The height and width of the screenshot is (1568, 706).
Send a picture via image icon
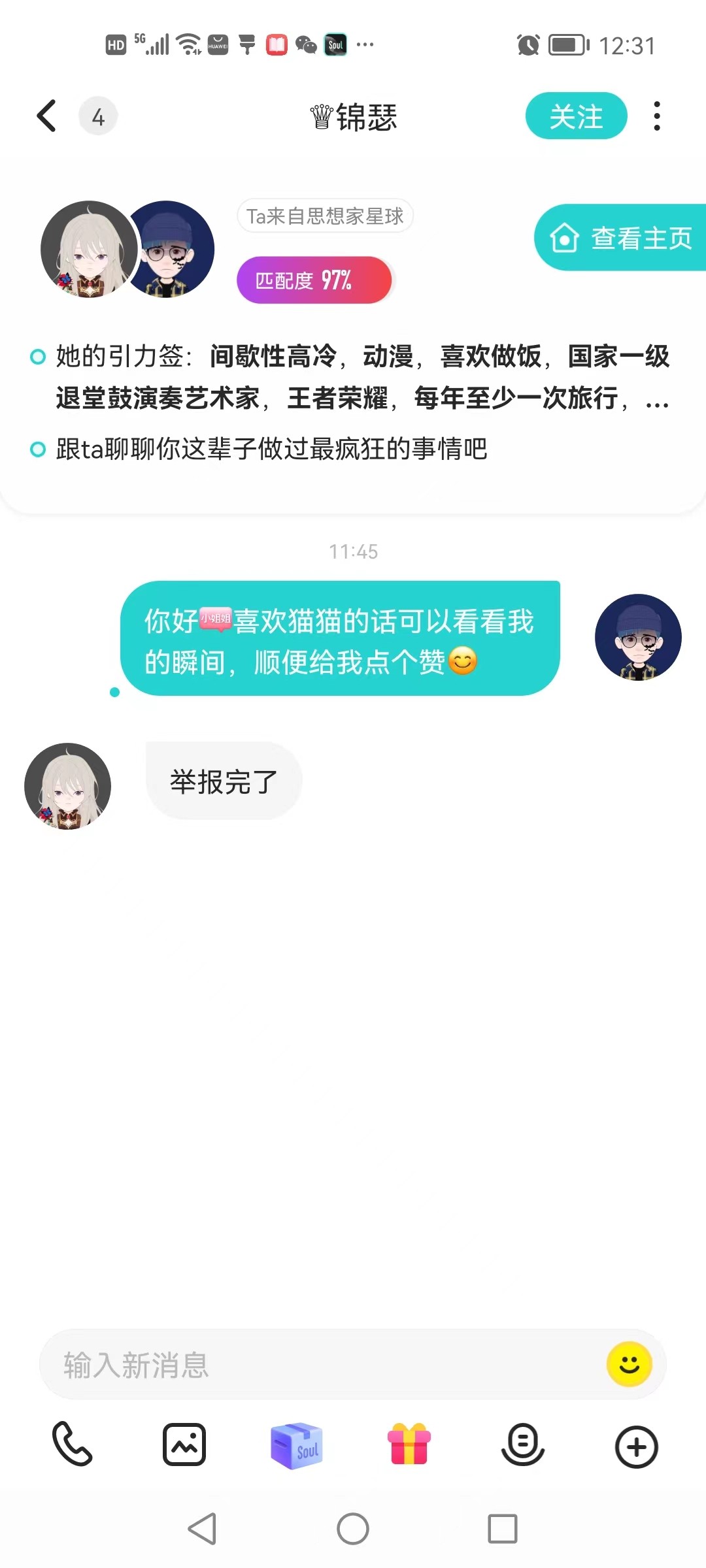coord(184,1445)
